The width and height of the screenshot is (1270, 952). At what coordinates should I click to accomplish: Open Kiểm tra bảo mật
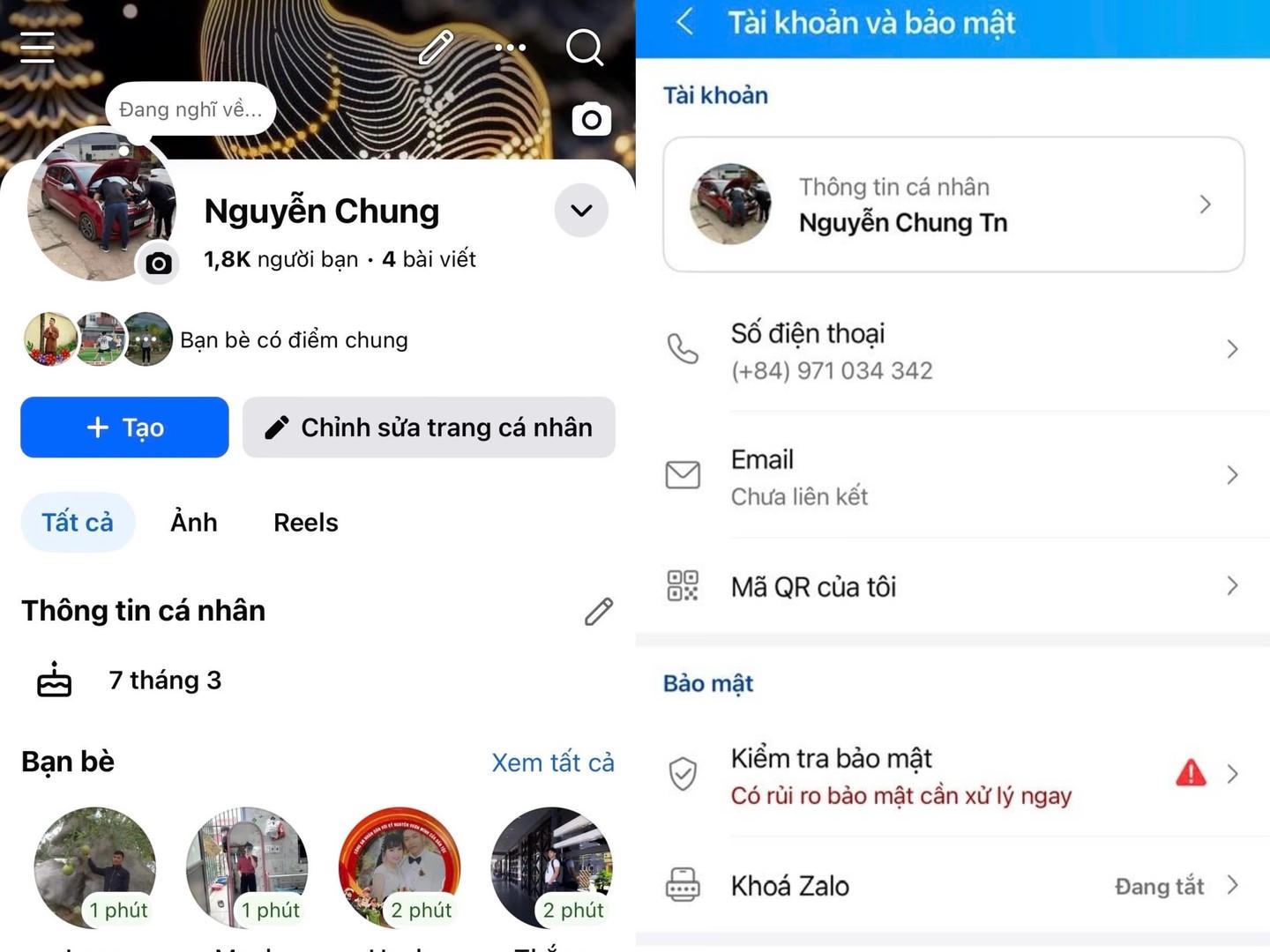[953, 775]
